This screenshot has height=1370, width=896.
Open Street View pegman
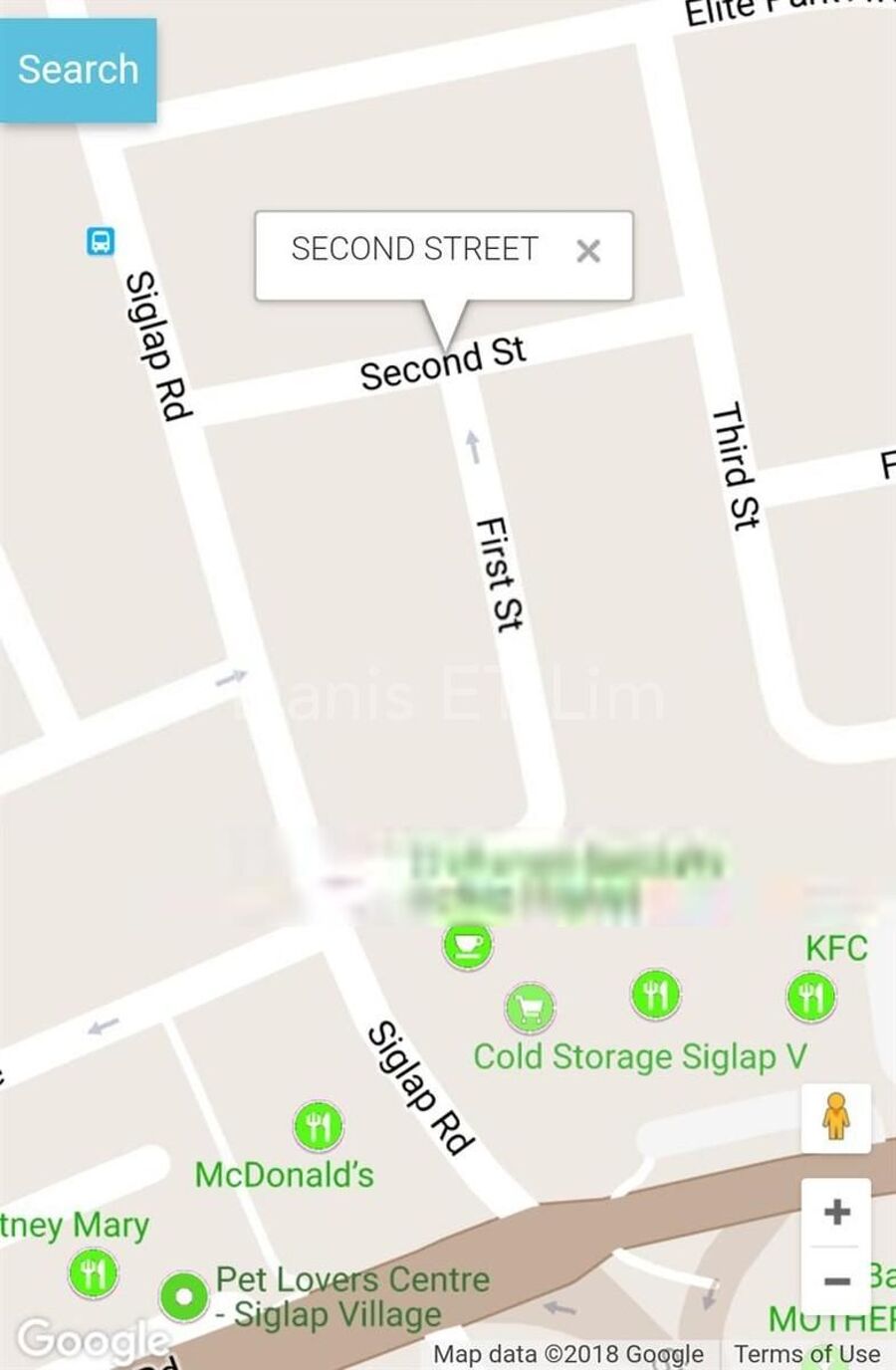click(x=835, y=1118)
